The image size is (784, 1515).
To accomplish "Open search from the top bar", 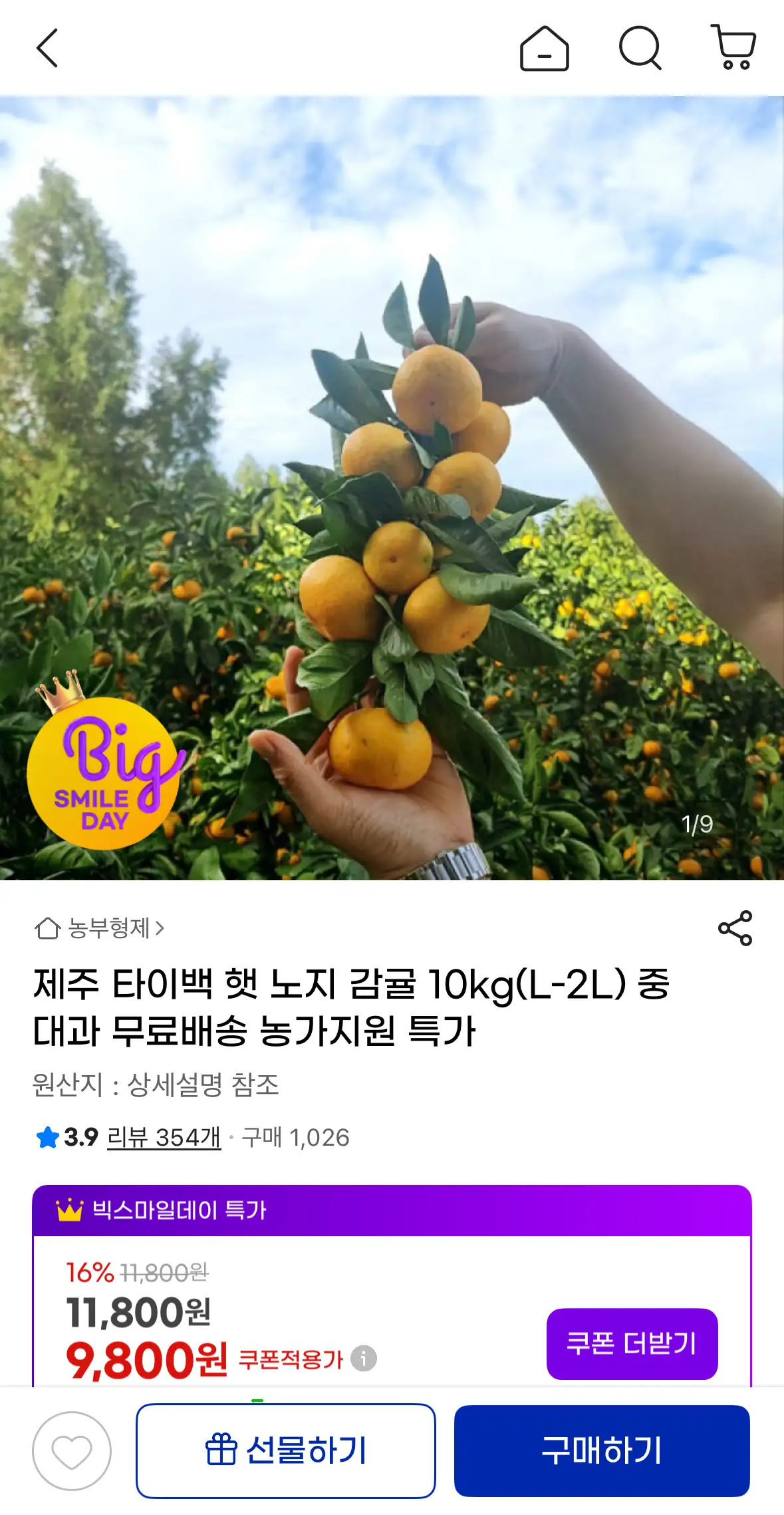I will pos(640,48).
